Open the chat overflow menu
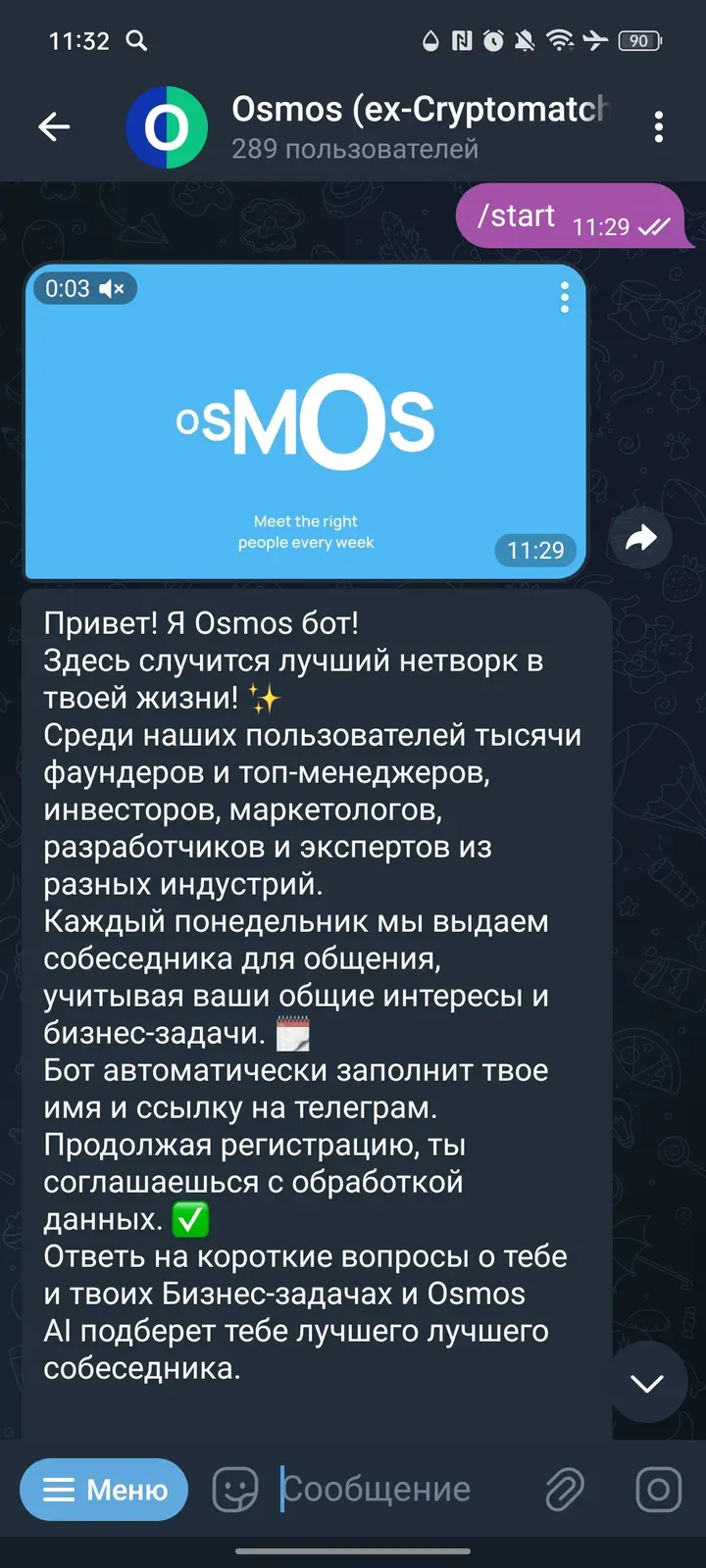The width and height of the screenshot is (706, 1568). click(x=658, y=126)
